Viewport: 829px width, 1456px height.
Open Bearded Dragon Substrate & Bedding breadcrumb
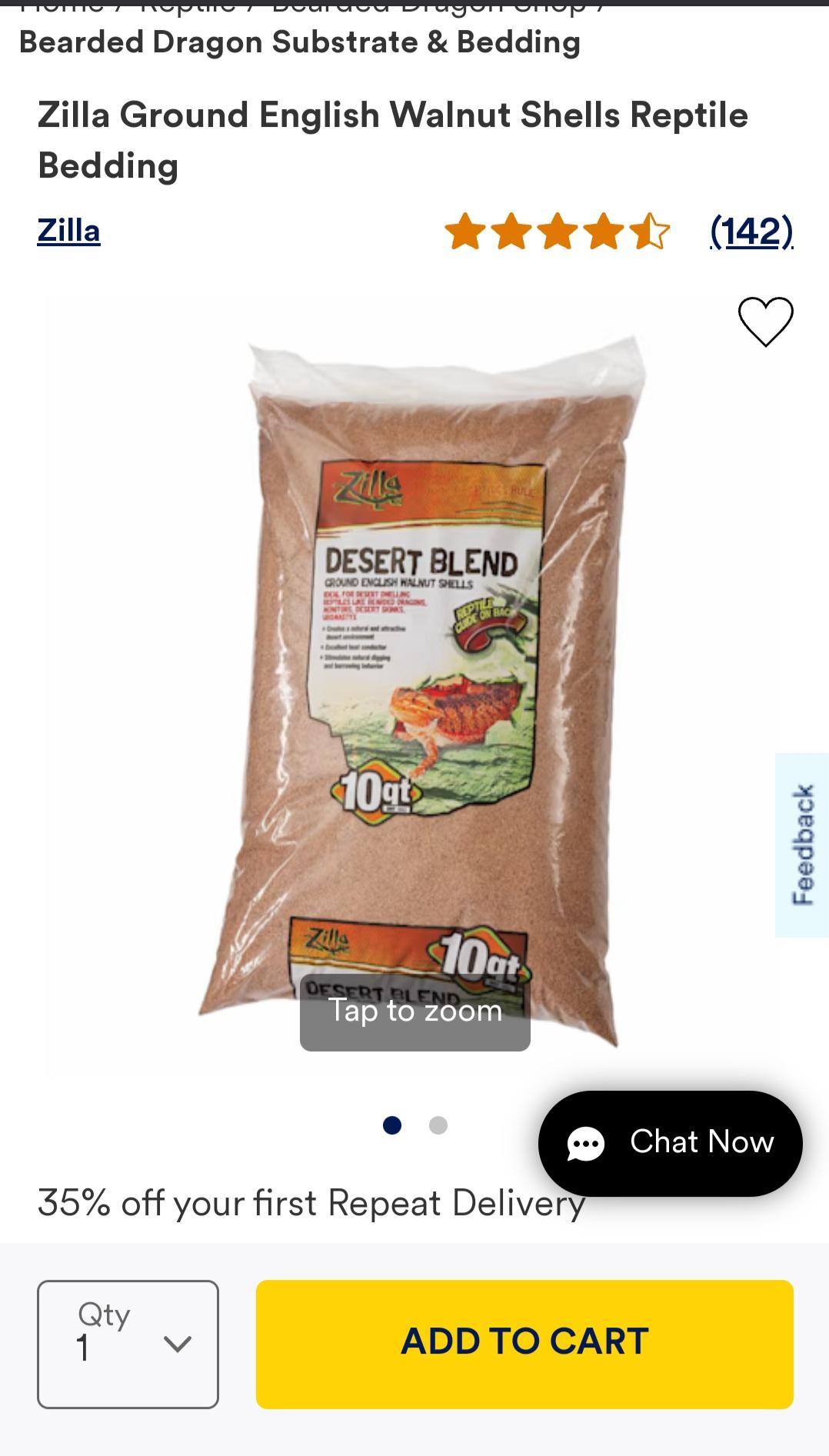pos(299,42)
